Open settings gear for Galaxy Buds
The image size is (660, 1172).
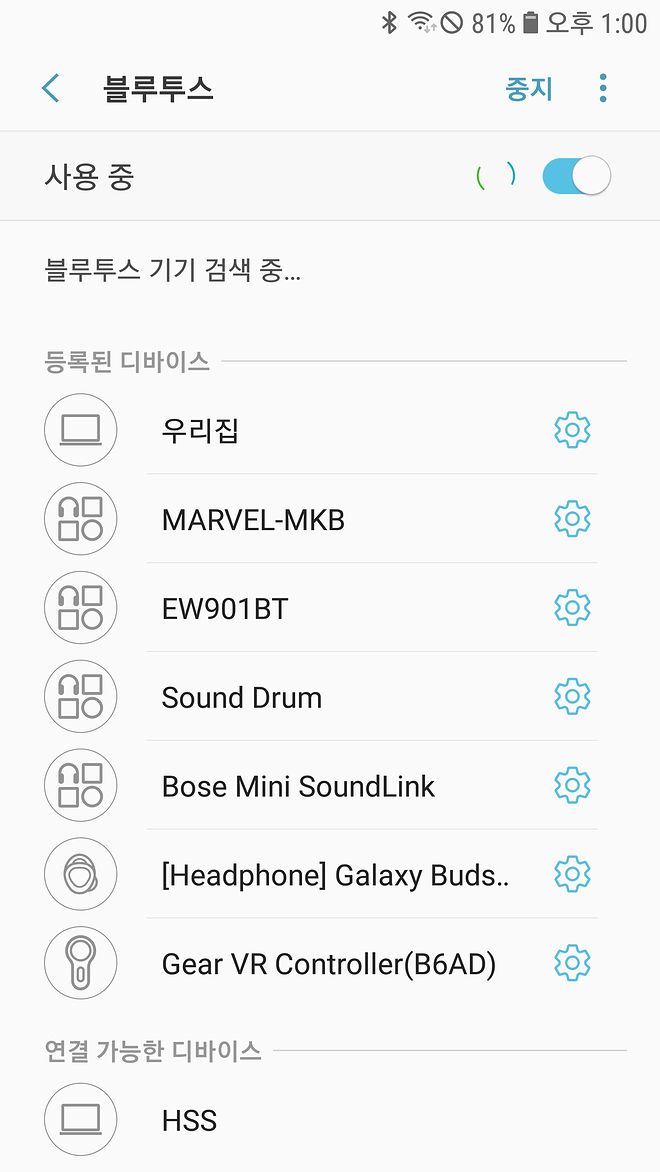[x=572, y=875]
